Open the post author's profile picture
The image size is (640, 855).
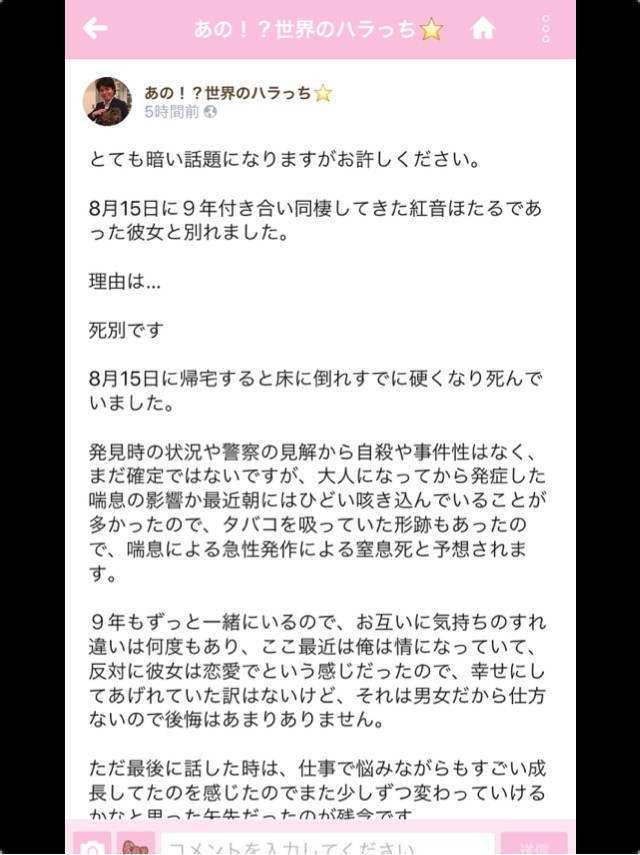[107, 101]
